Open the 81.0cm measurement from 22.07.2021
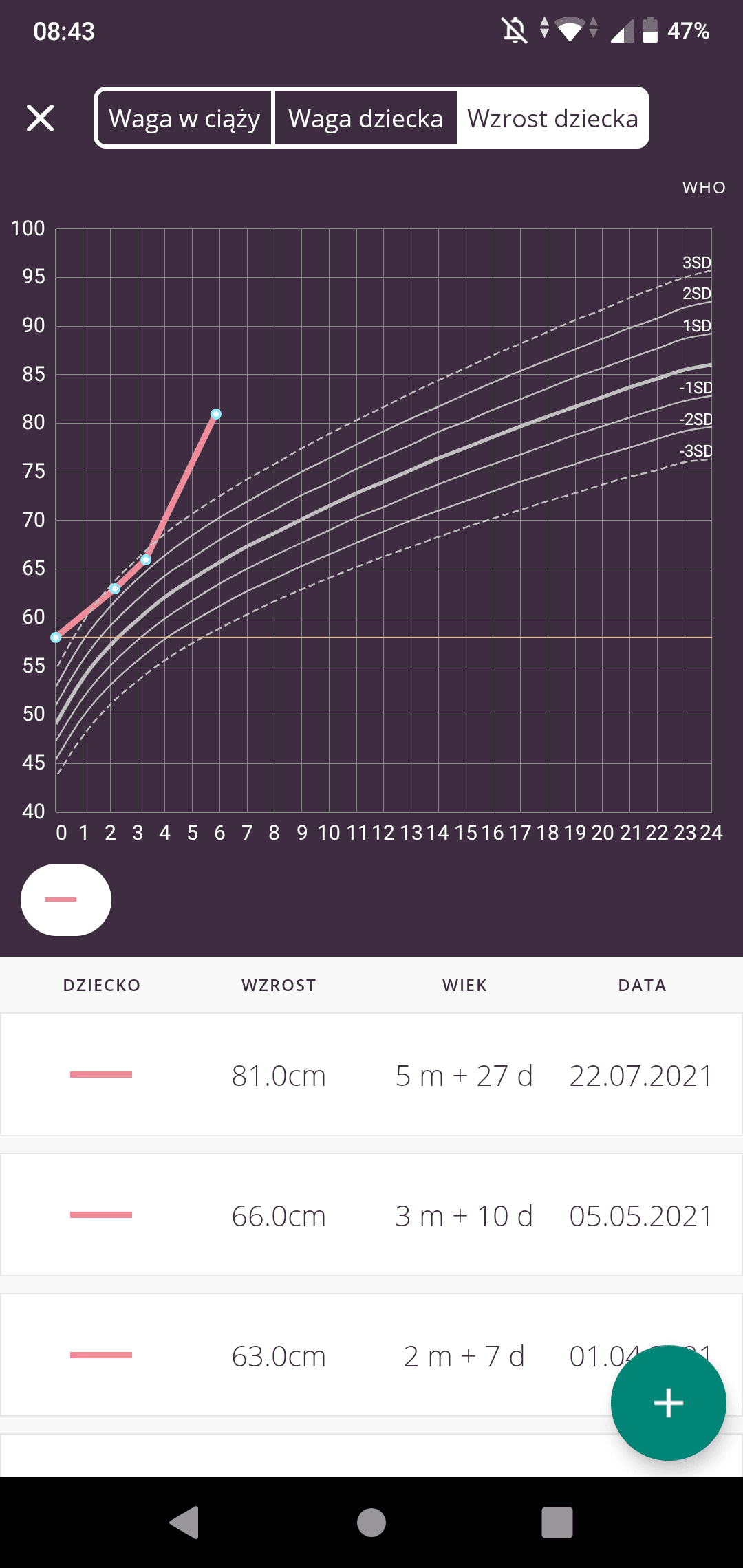The width and height of the screenshot is (743, 1568). click(x=371, y=1075)
